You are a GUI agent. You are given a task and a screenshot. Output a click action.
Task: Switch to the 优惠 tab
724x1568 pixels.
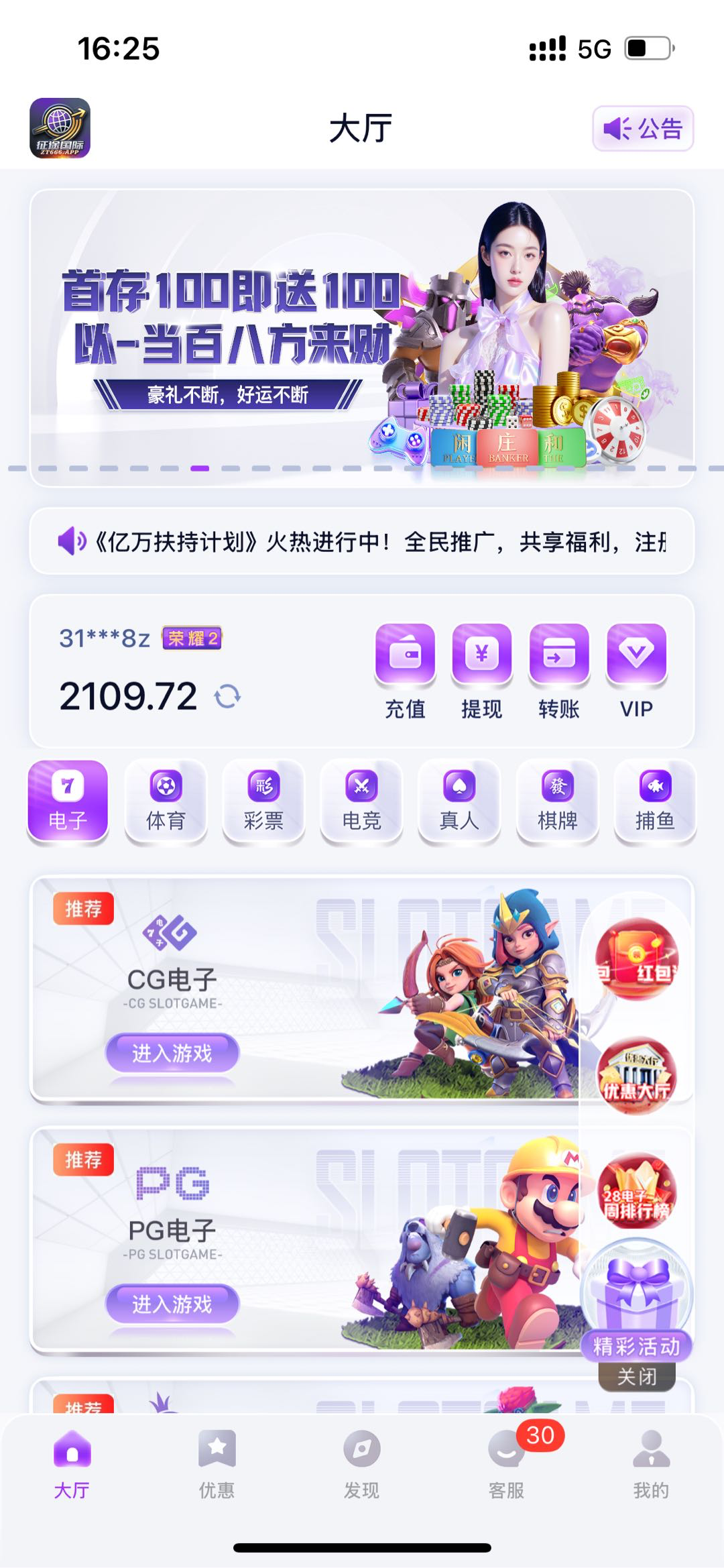point(217,1463)
